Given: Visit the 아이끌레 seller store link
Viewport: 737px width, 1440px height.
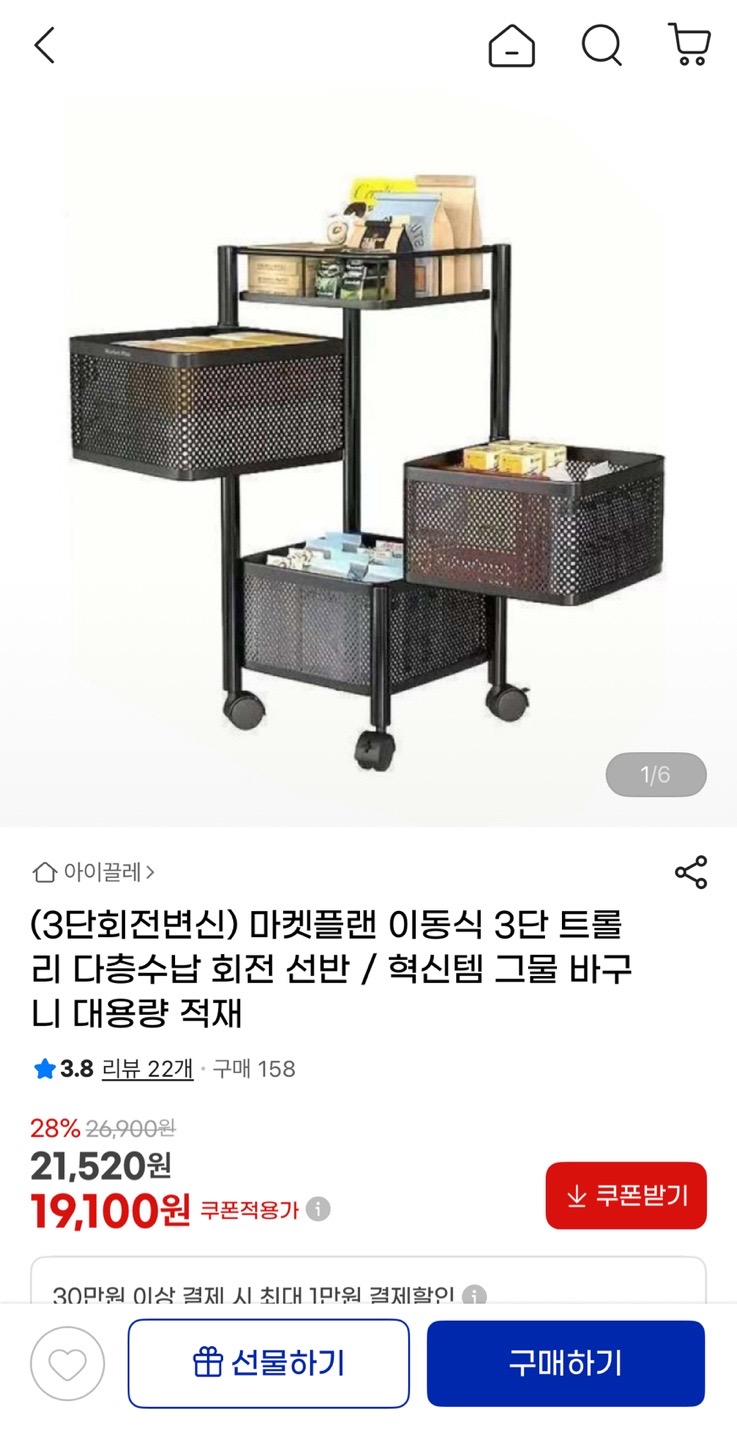Looking at the screenshot, I should click(x=94, y=872).
